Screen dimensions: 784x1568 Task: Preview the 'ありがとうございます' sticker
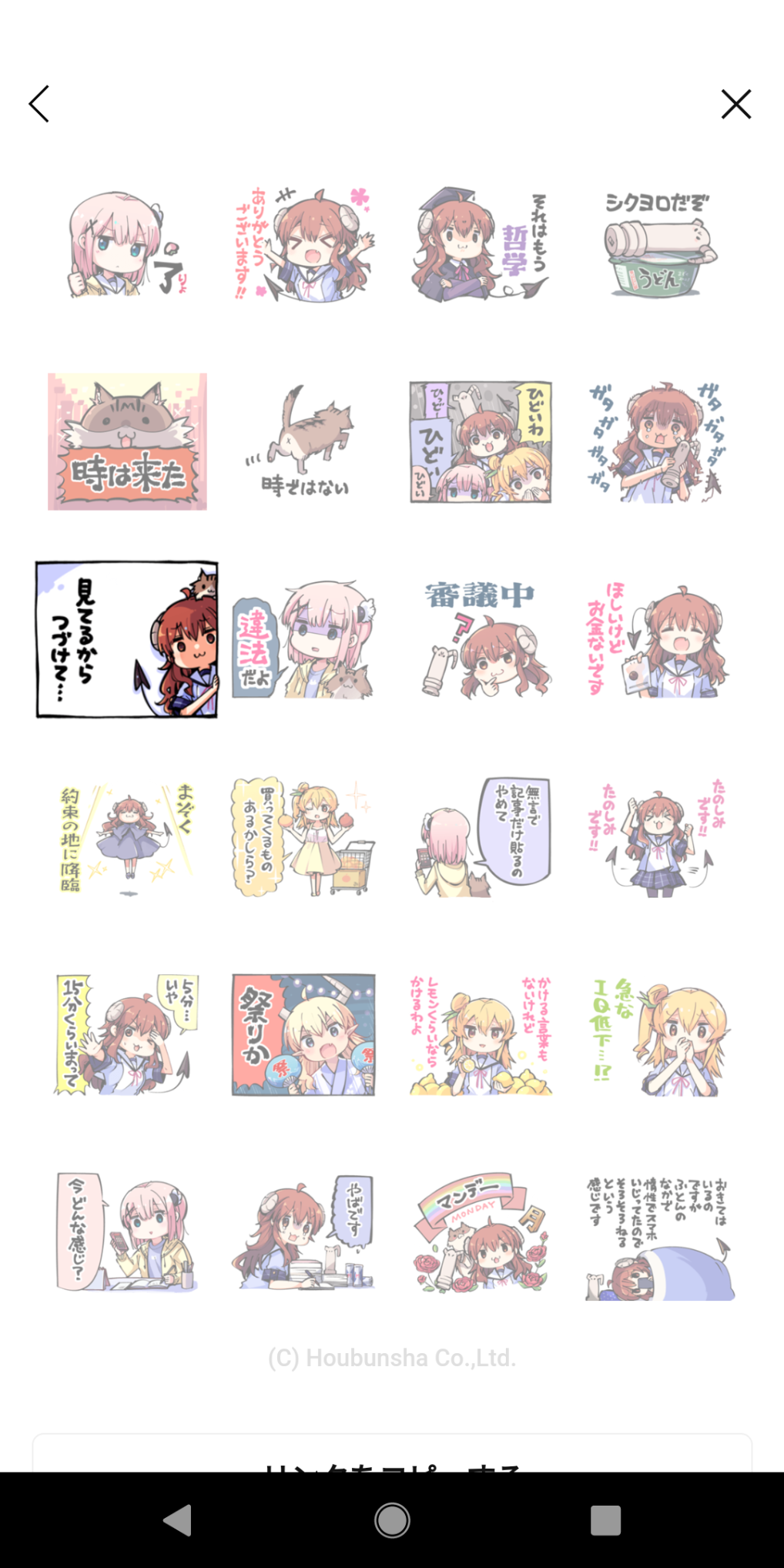point(303,243)
